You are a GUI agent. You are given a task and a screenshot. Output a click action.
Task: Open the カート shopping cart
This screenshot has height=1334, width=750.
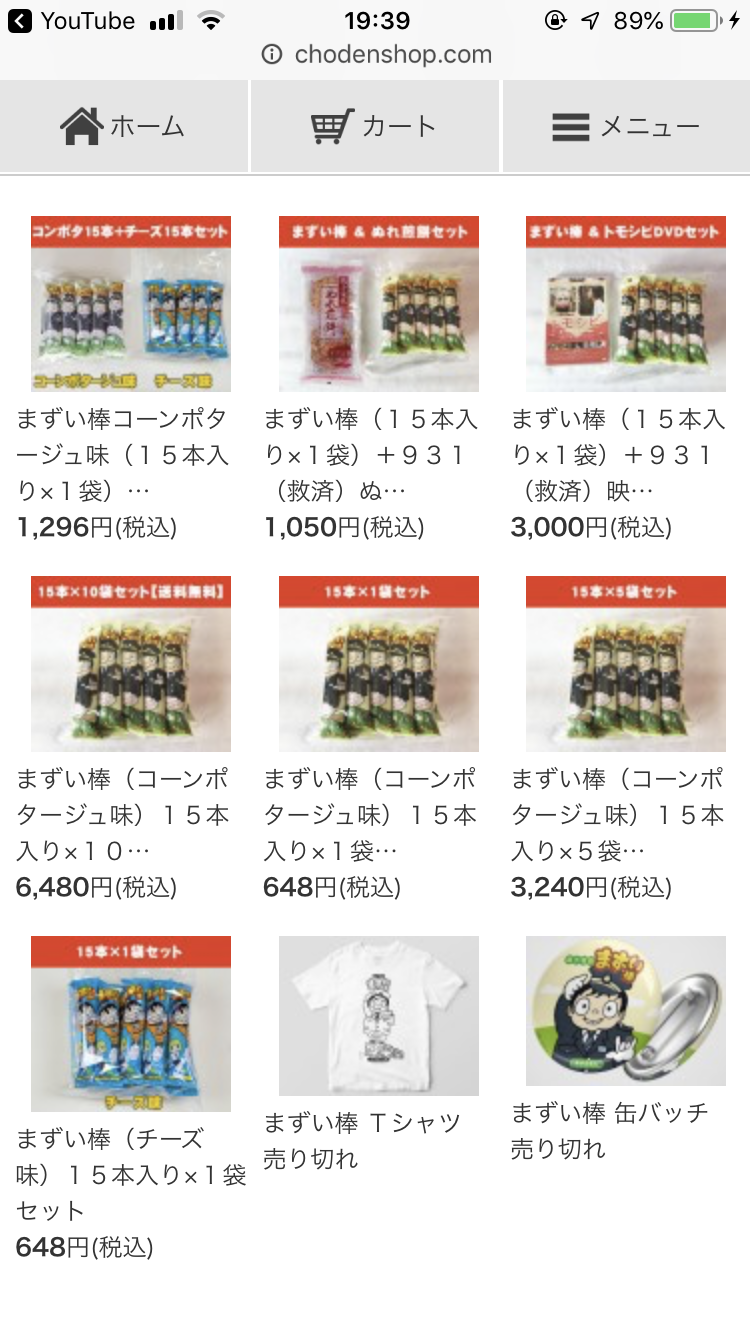coord(374,127)
